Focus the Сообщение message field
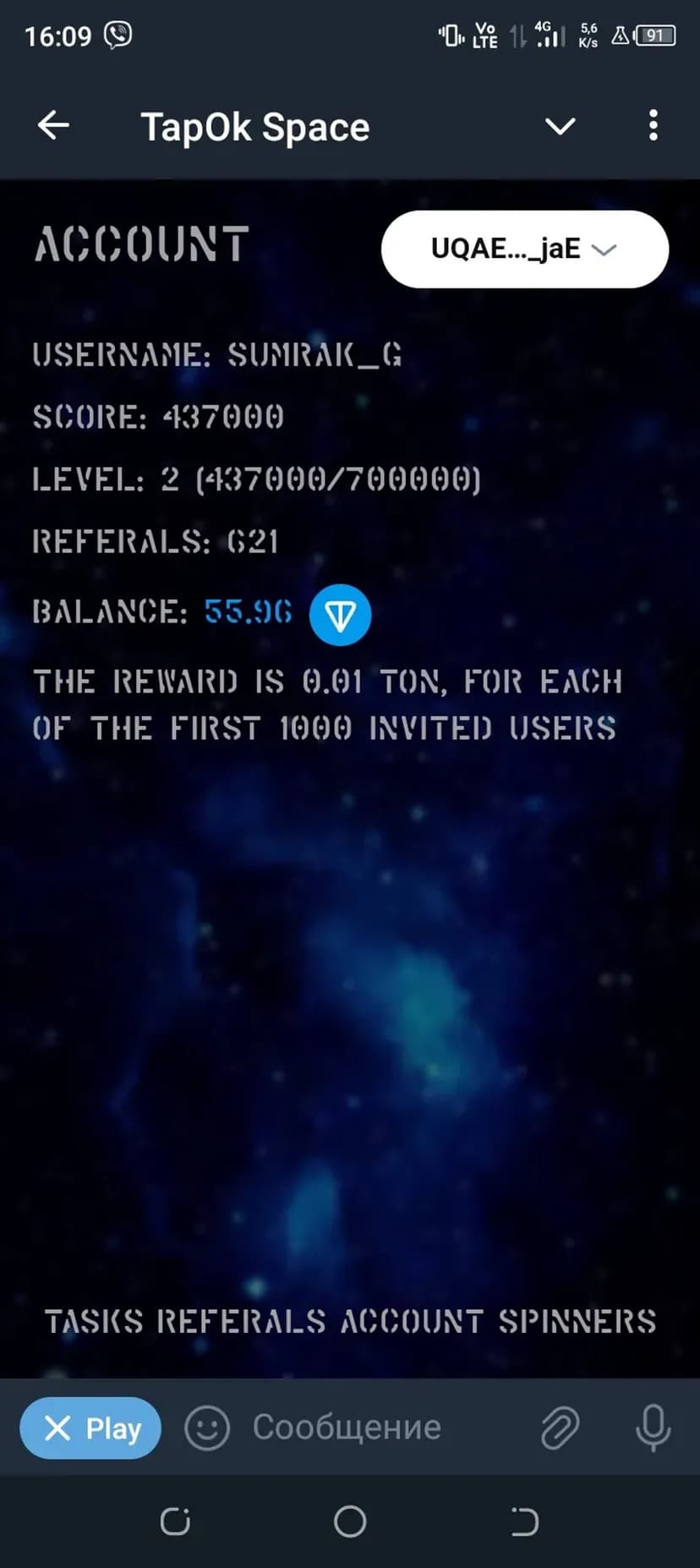Viewport: 700px width, 1568px height. click(372, 1428)
